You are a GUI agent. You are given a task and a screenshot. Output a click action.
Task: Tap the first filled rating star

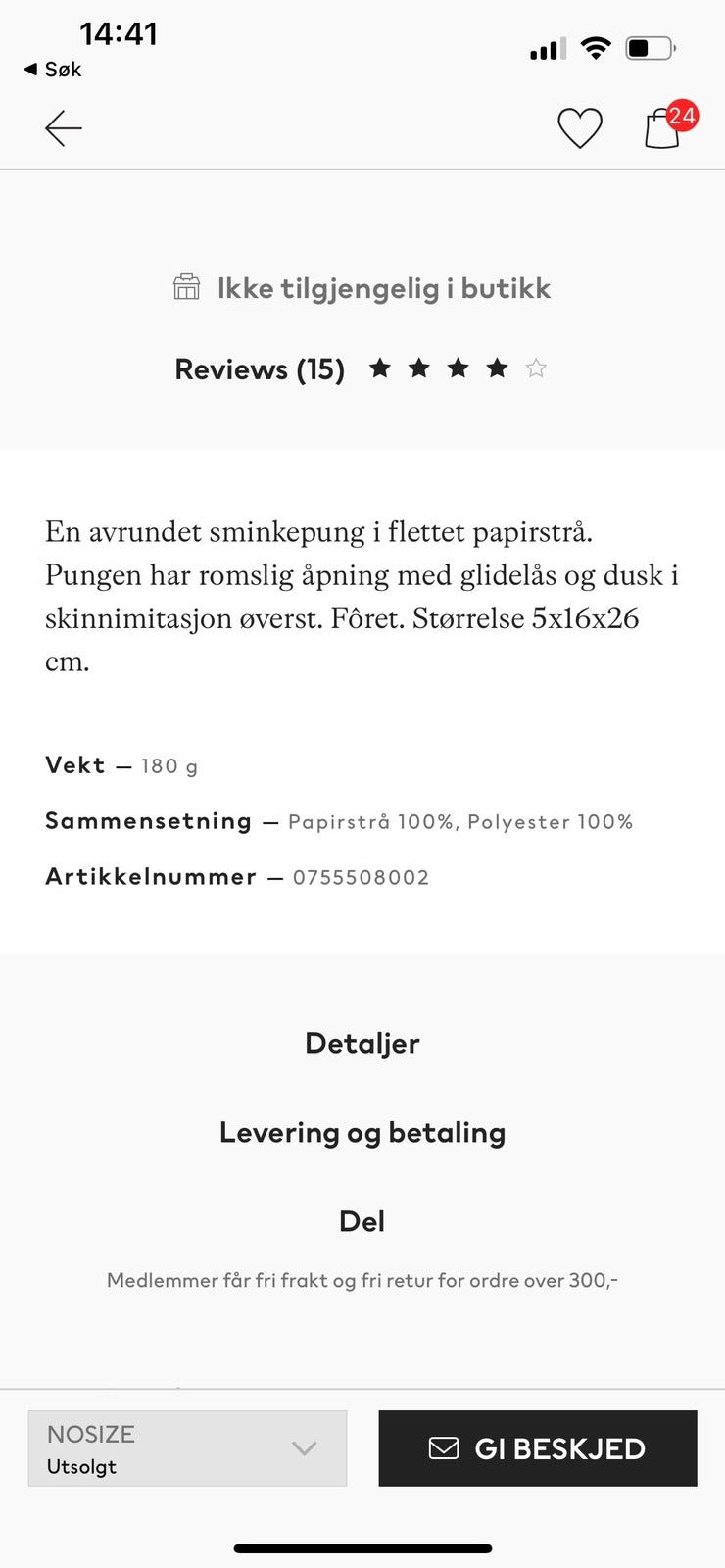380,368
